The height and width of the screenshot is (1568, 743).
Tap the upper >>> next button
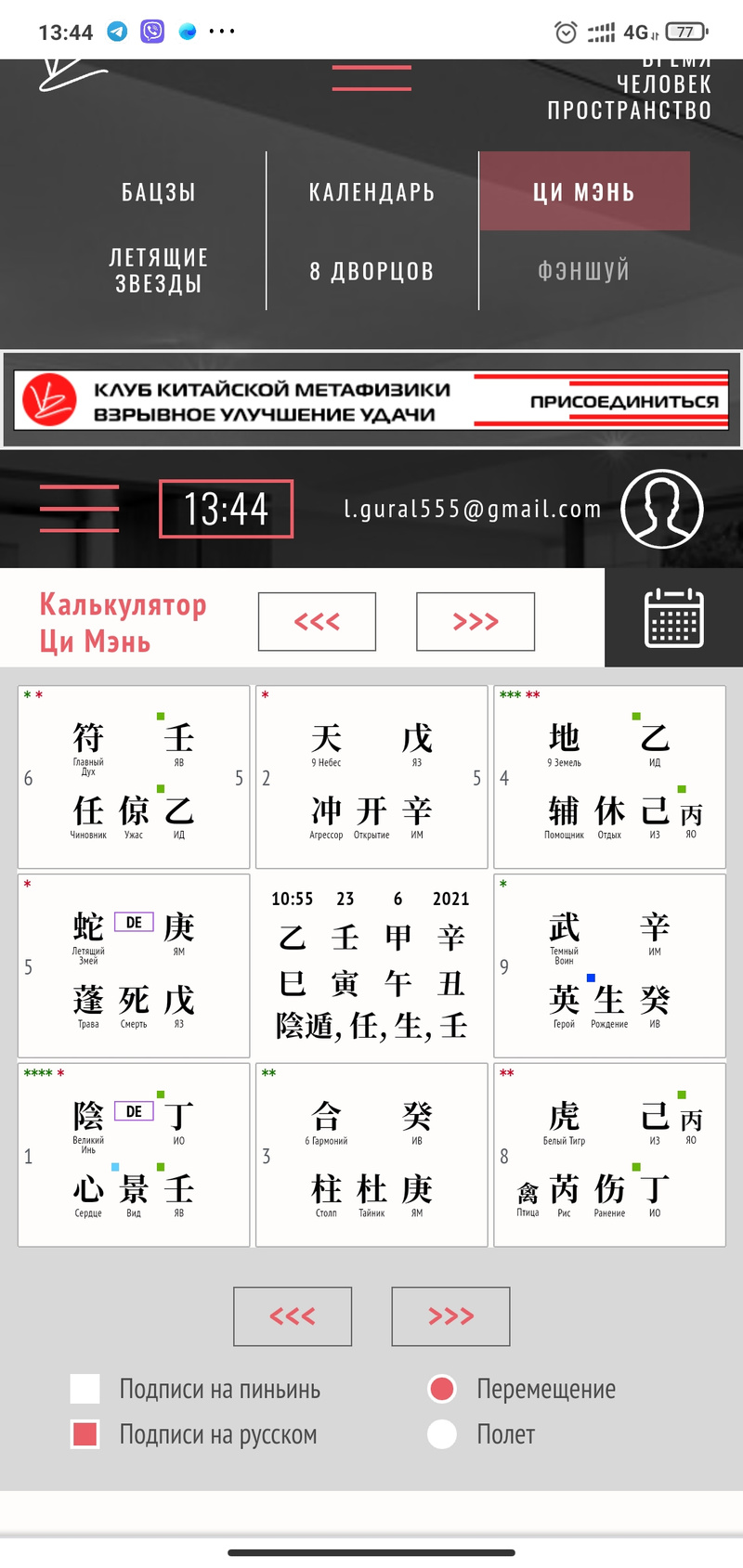(x=476, y=621)
